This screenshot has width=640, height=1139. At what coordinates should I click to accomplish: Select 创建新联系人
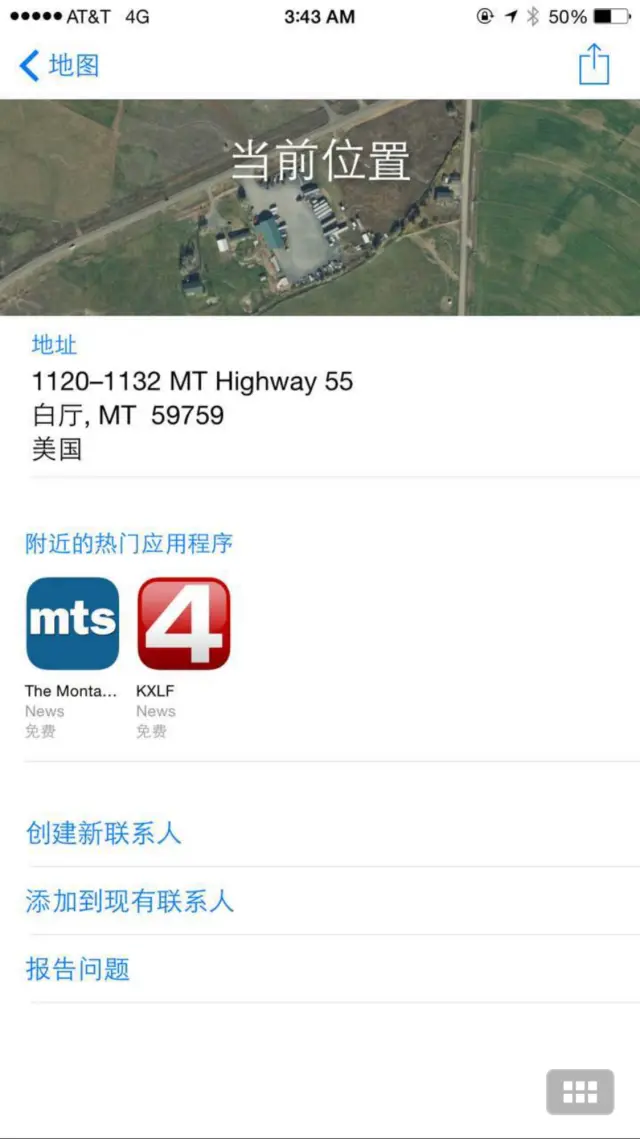coord(104,833)
